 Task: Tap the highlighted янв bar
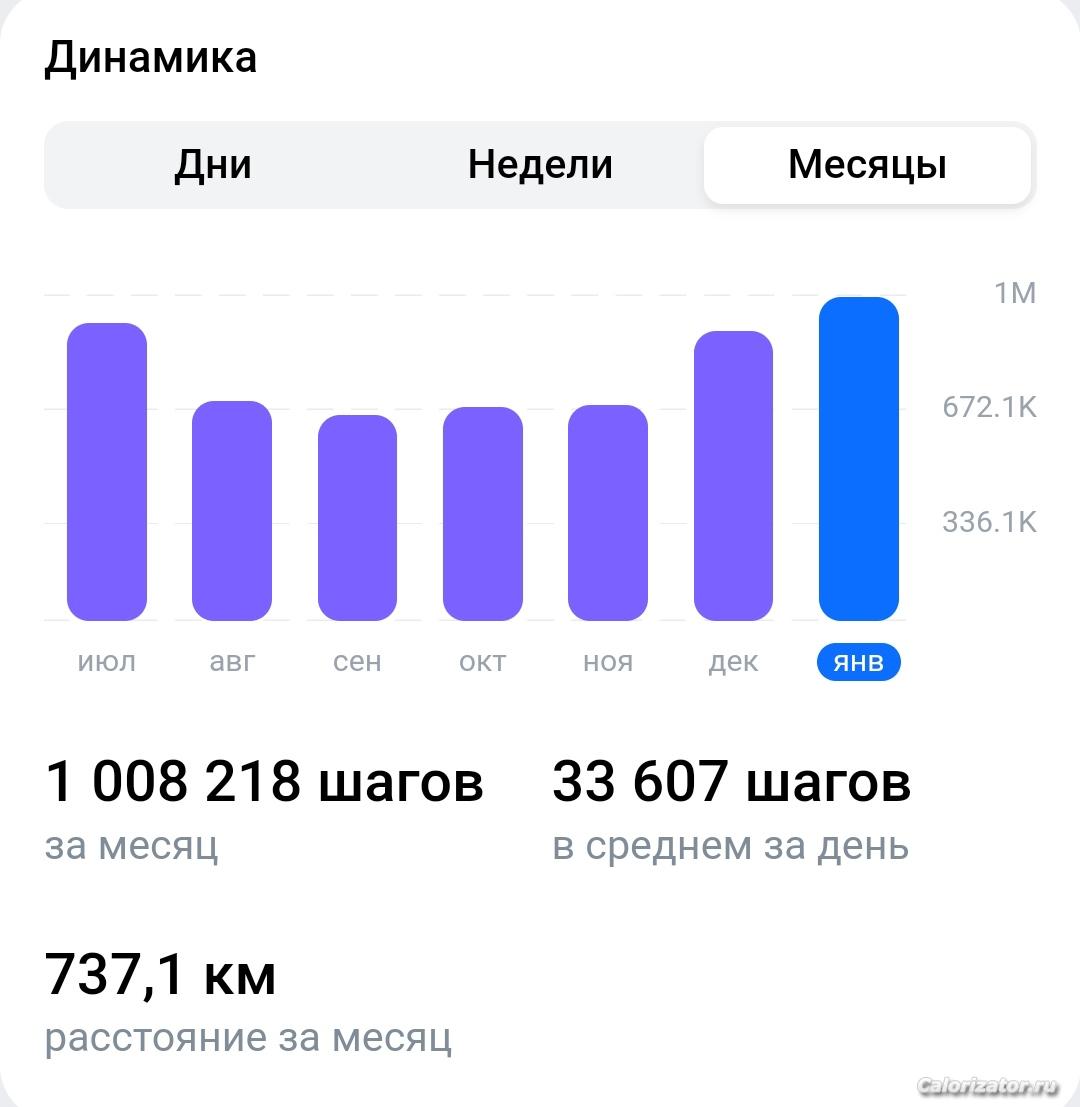tap(859, 459)
